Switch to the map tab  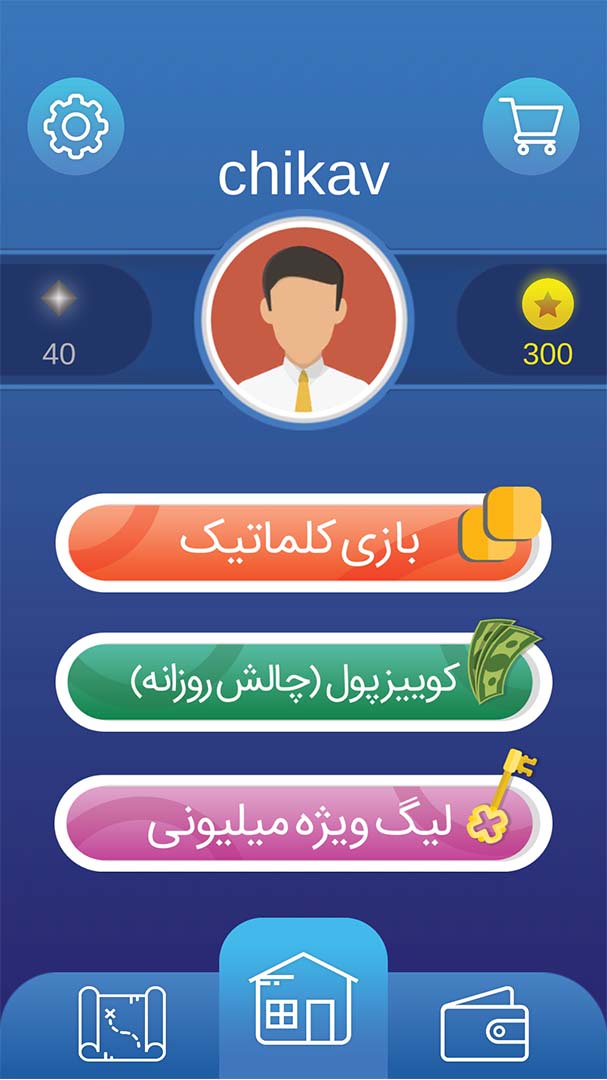point(122,1023)
